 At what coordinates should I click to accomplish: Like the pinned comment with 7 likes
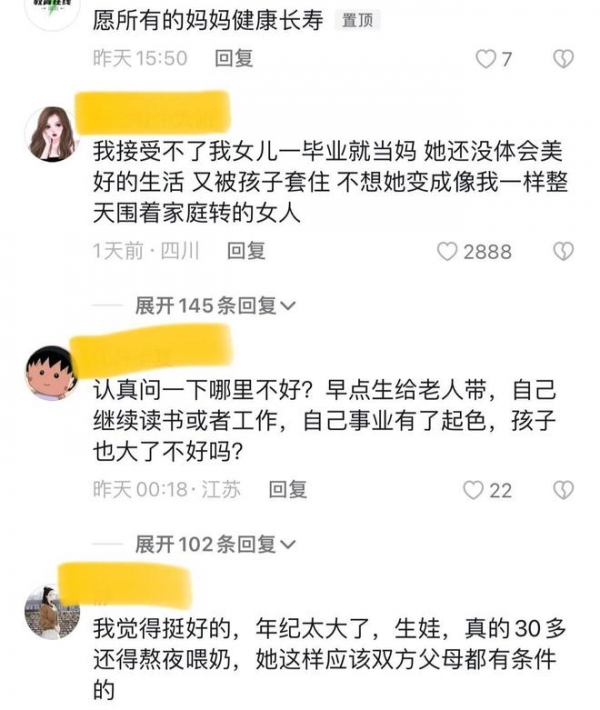pos(486,59)
